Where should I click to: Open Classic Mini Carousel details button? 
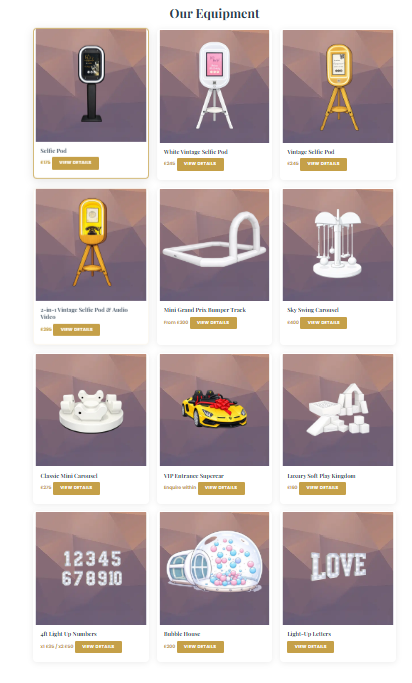(x=76, y=488)
